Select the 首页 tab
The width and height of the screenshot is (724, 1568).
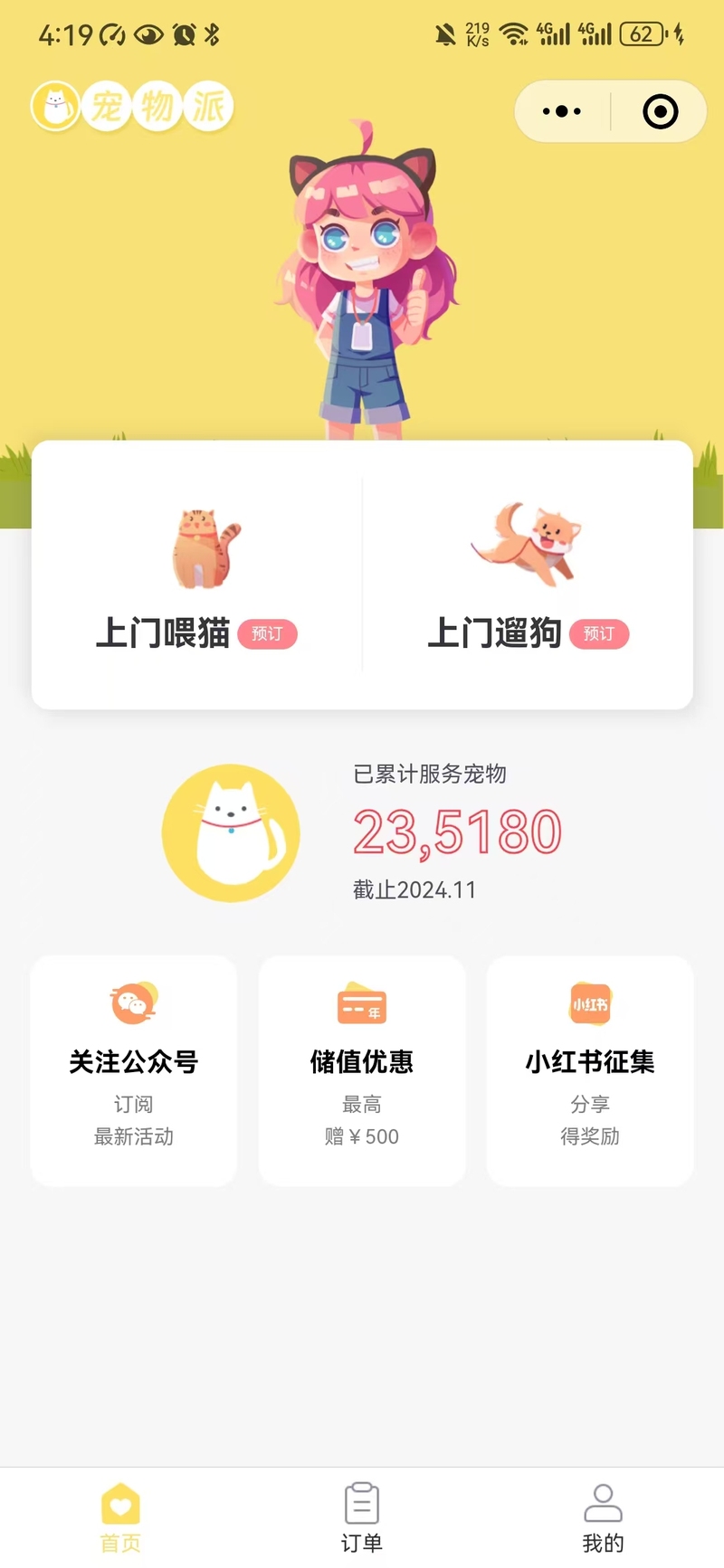[120, 1517]
